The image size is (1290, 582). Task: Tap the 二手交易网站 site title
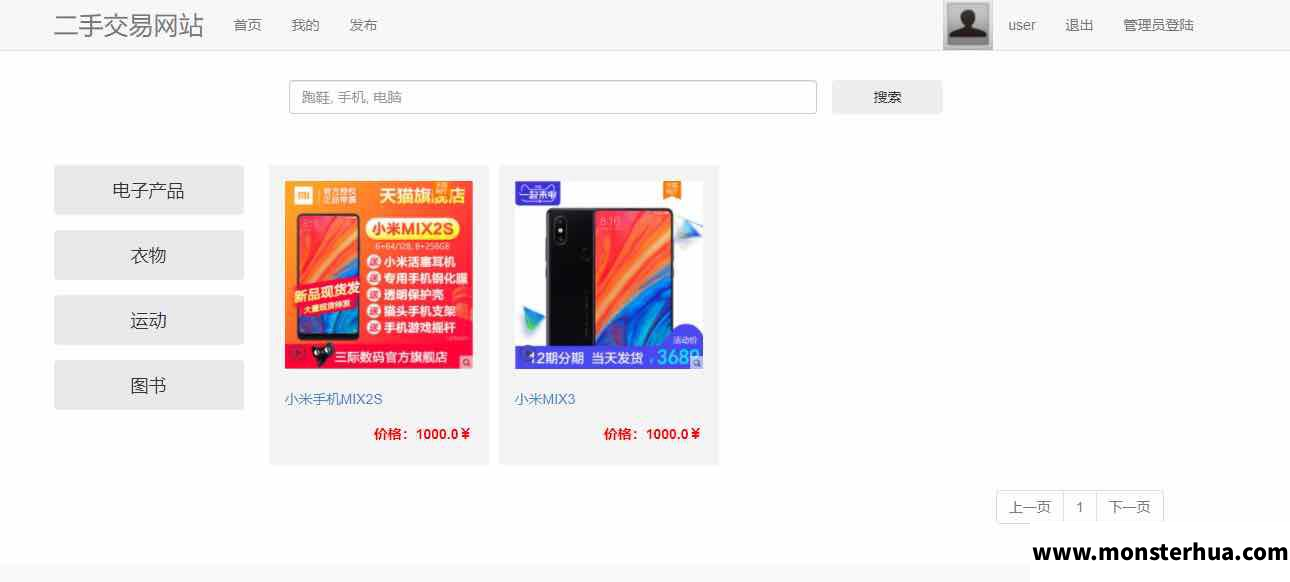128,25
